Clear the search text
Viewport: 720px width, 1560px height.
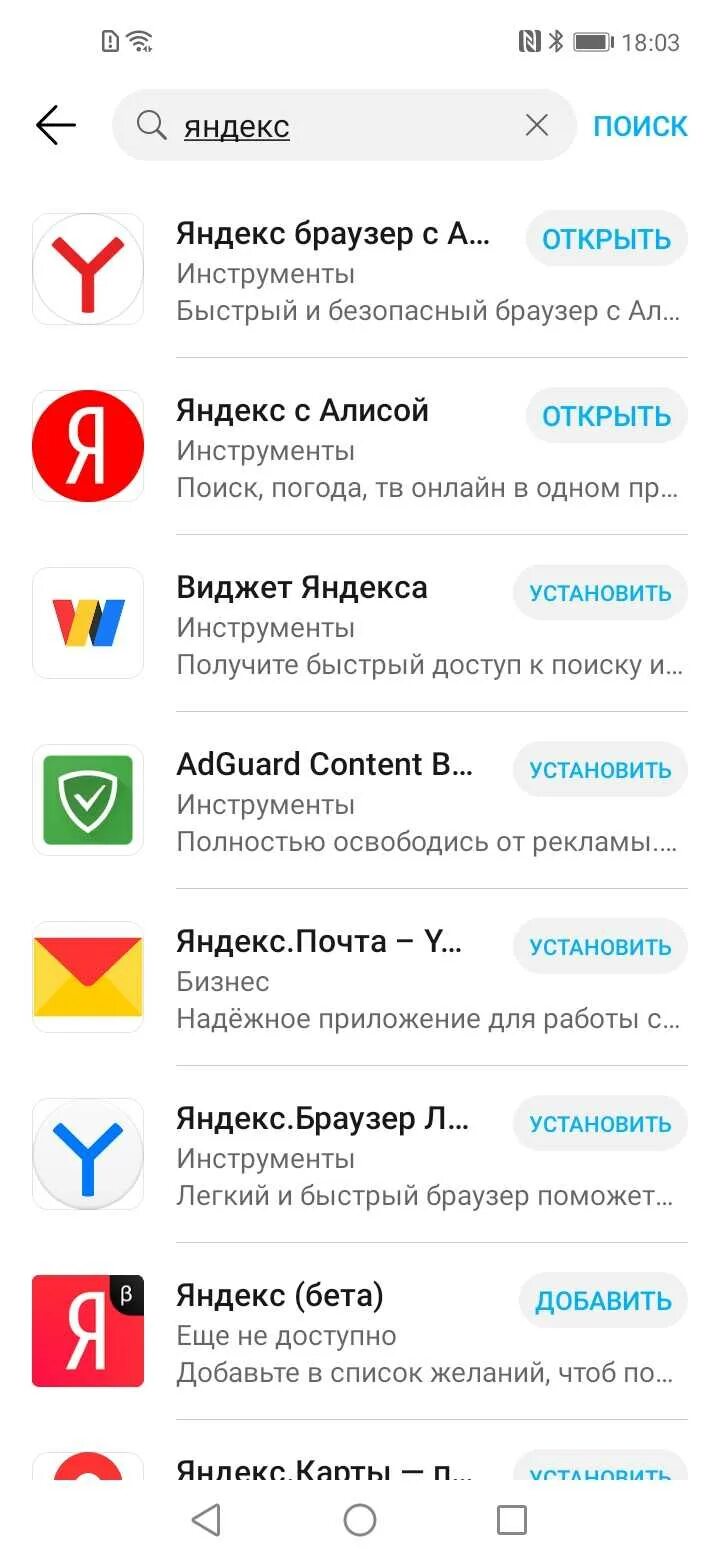[x=537, y=126]
